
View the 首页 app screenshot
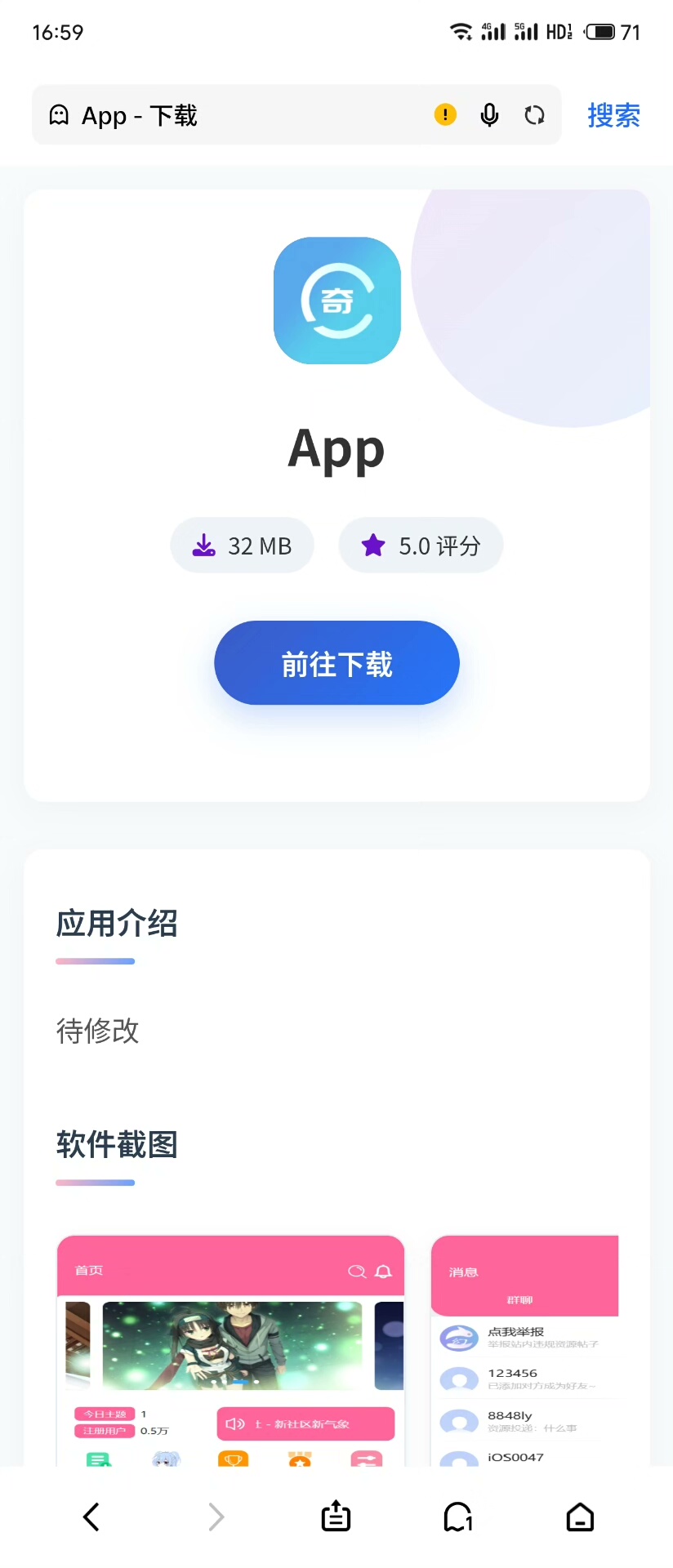pyautogui.click(x=230, y=1350)
